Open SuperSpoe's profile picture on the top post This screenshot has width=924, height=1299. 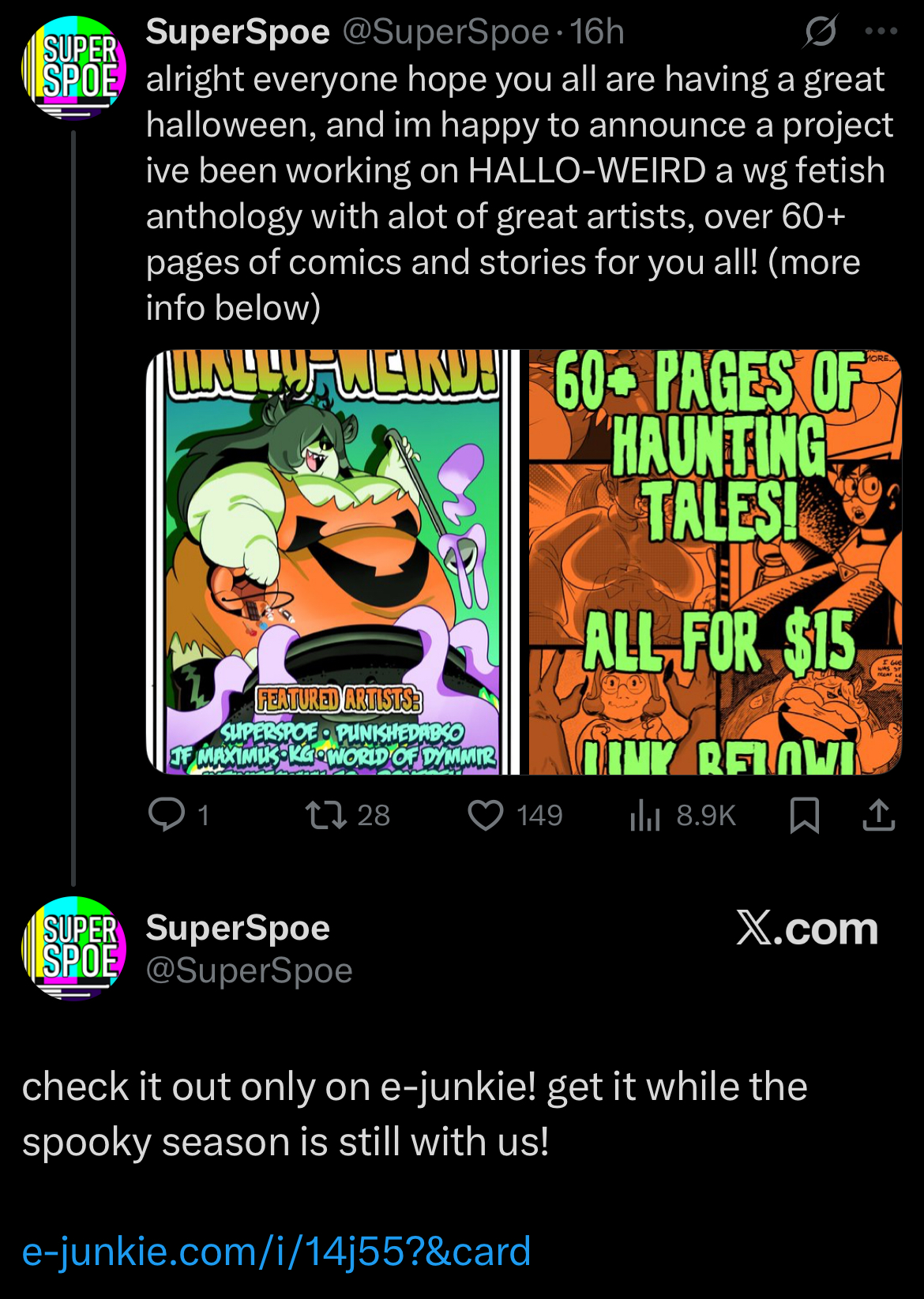point(73,67)
